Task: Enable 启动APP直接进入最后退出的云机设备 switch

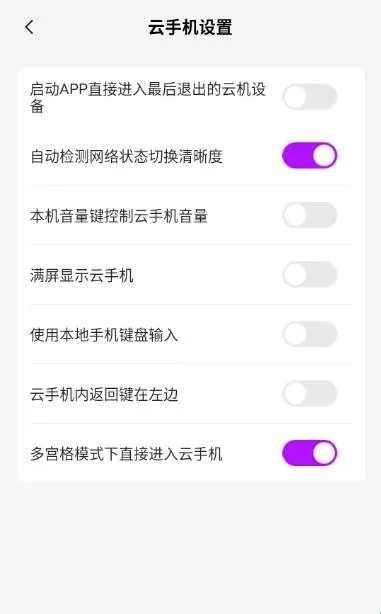Action: click(310, 97)
